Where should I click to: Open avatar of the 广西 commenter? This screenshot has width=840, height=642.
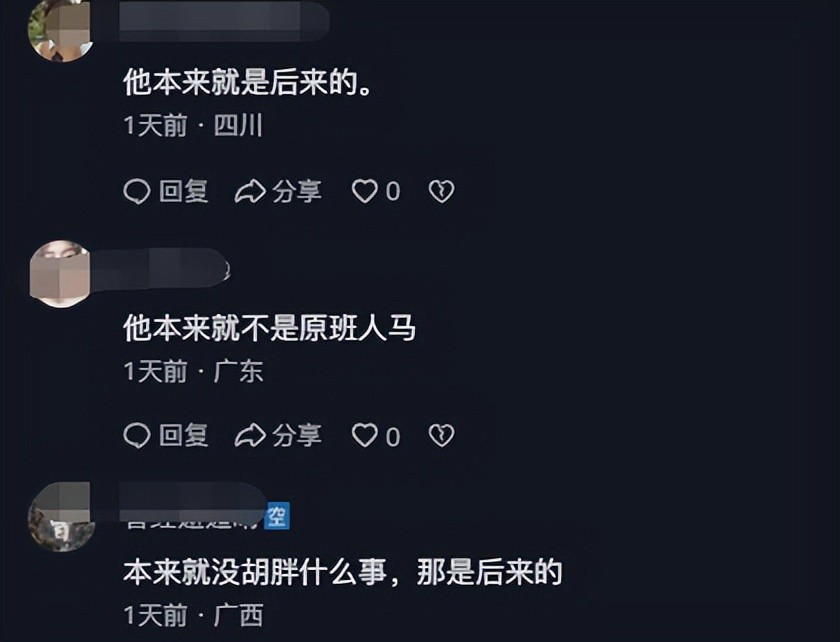coord(60,516)
